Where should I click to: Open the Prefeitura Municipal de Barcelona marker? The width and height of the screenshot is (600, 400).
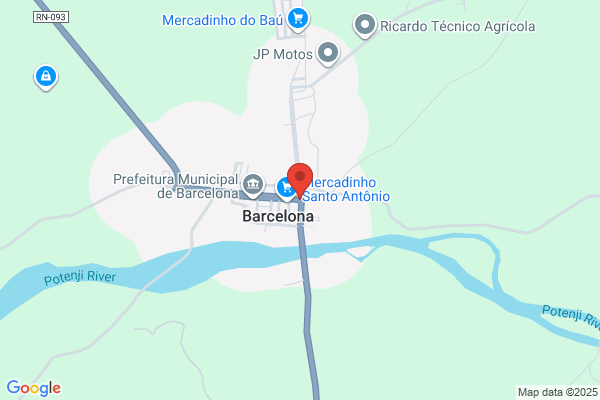pyautogui.click(x=253, y=184)
